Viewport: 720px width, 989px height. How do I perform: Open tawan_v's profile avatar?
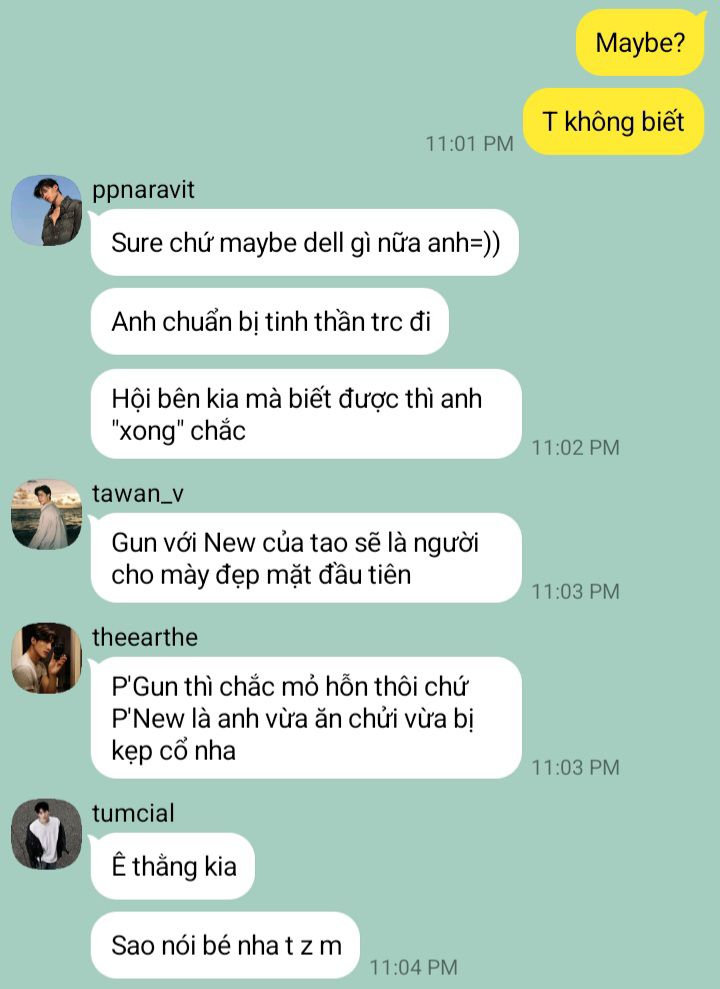click(x=47, y=514)
